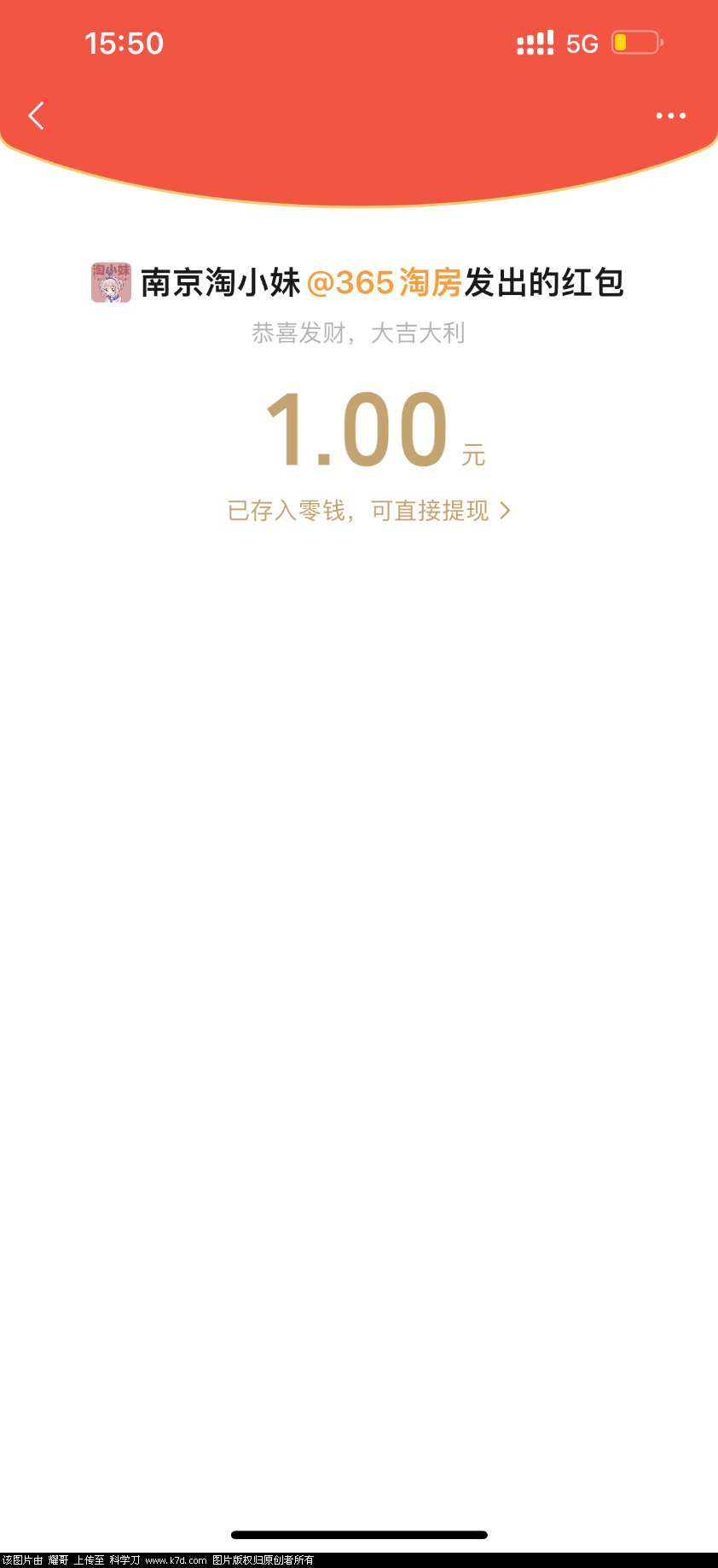
Task: Tap the 恭喜发财，大吉大利 greeting message
Action: coord(358,333)
